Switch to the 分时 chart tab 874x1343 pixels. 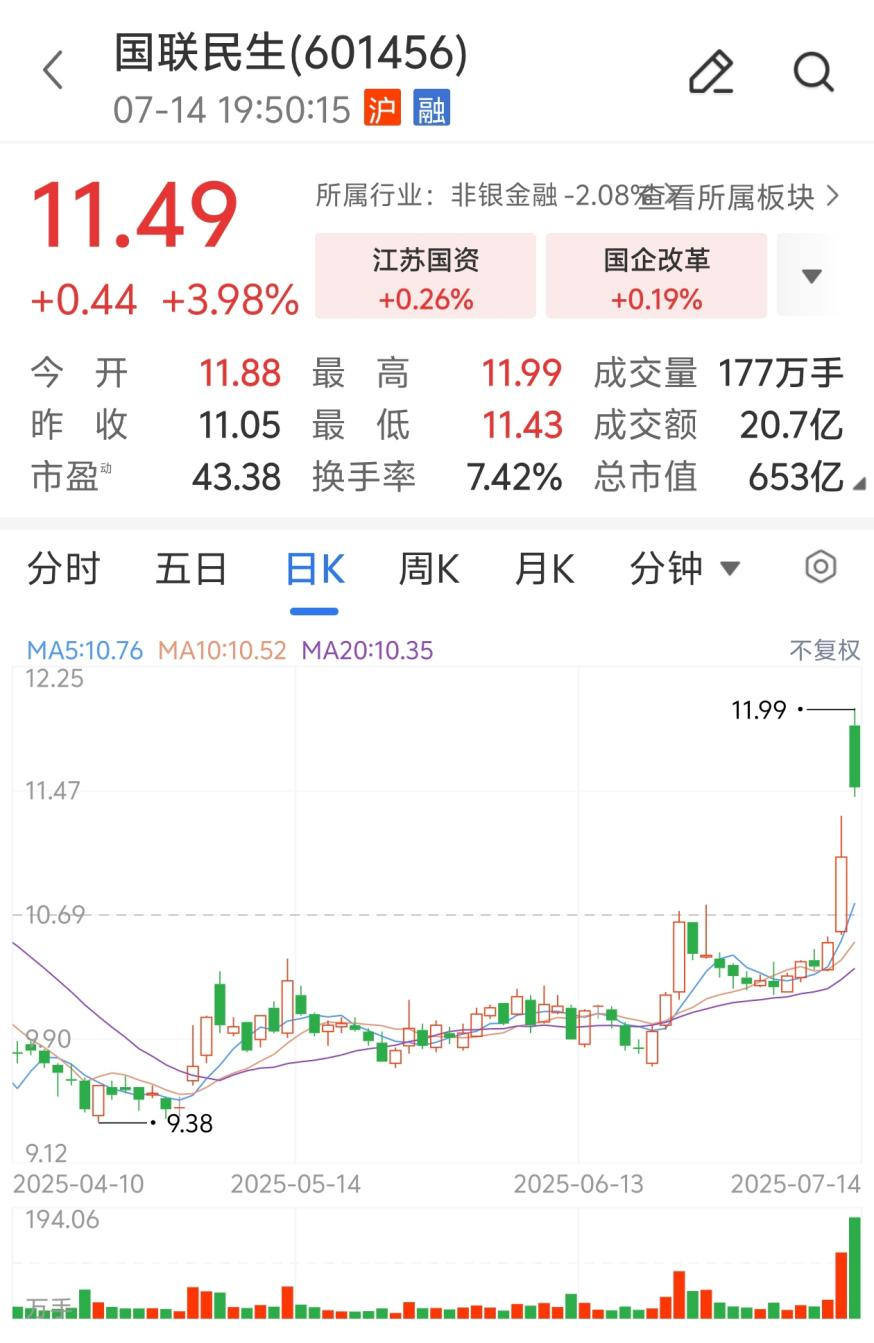(x=64, y=569)
